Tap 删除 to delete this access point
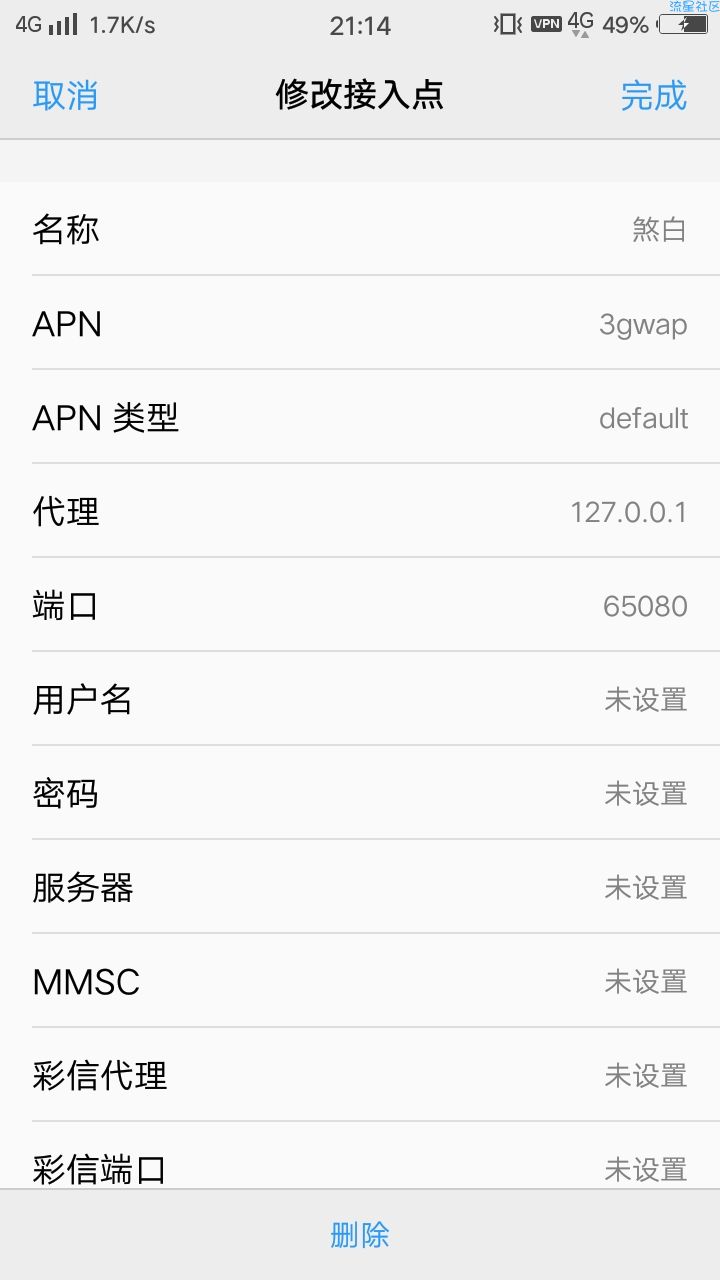 [360, 1235]
